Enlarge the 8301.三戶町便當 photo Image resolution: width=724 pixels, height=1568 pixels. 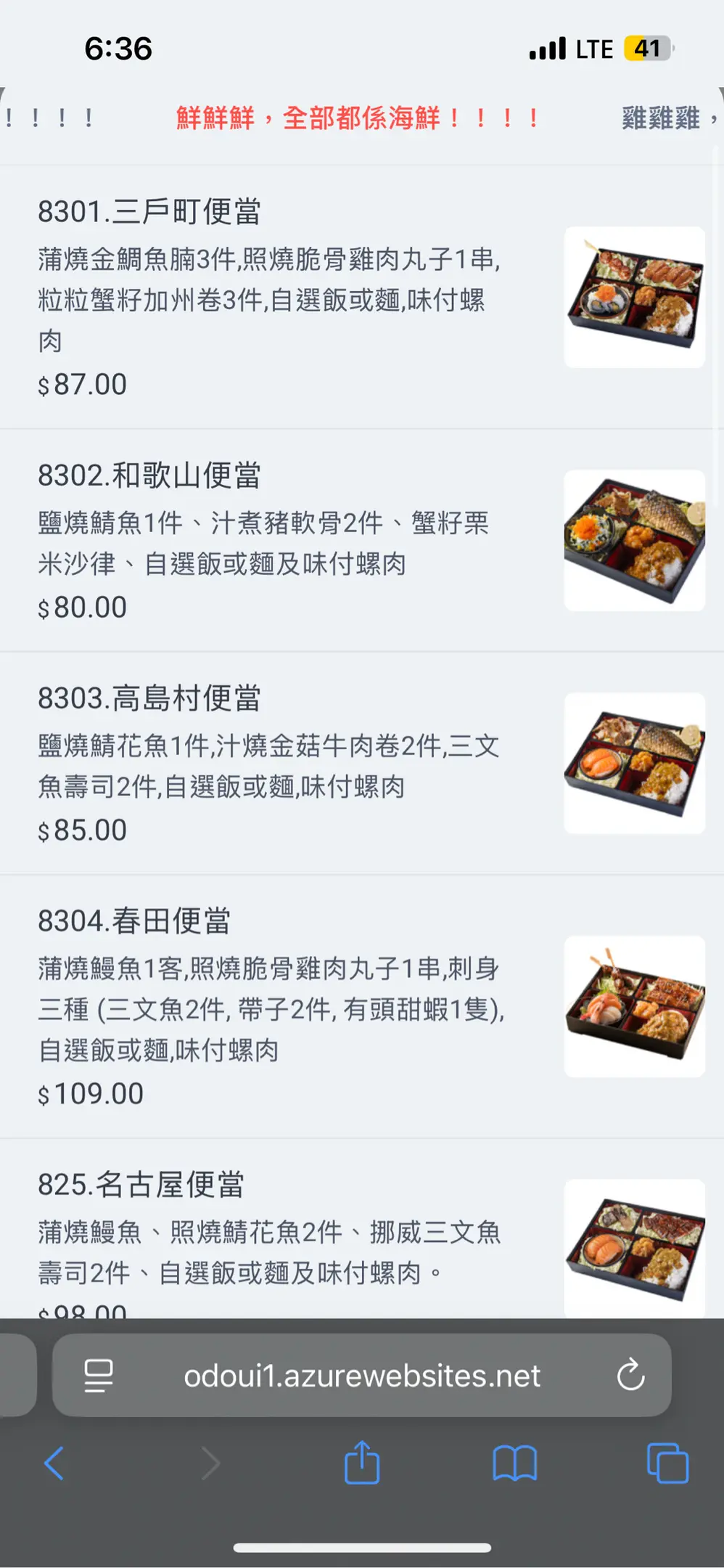(x=635, y=297)
